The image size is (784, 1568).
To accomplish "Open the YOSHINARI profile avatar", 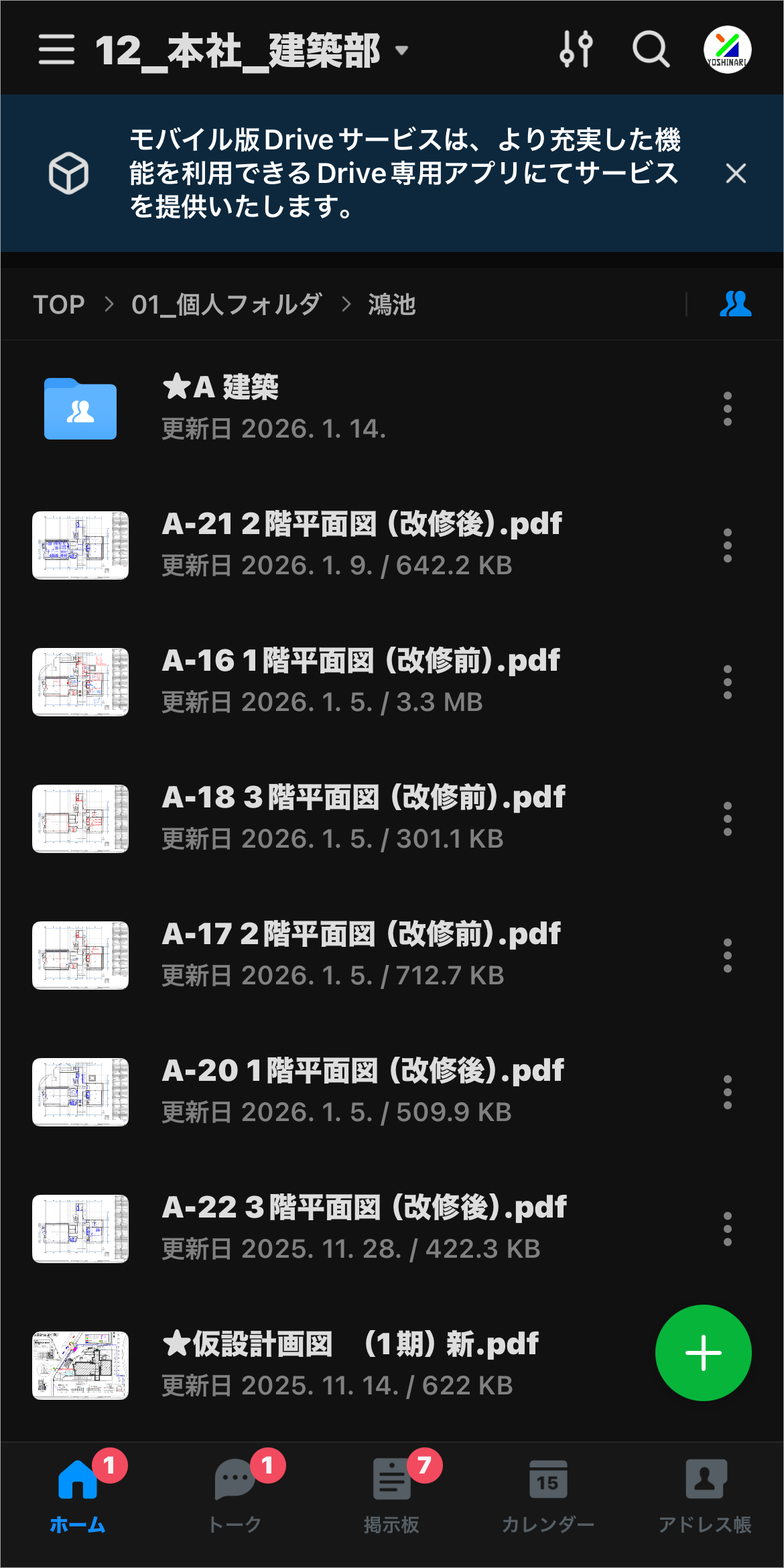I will click(727, 50).
